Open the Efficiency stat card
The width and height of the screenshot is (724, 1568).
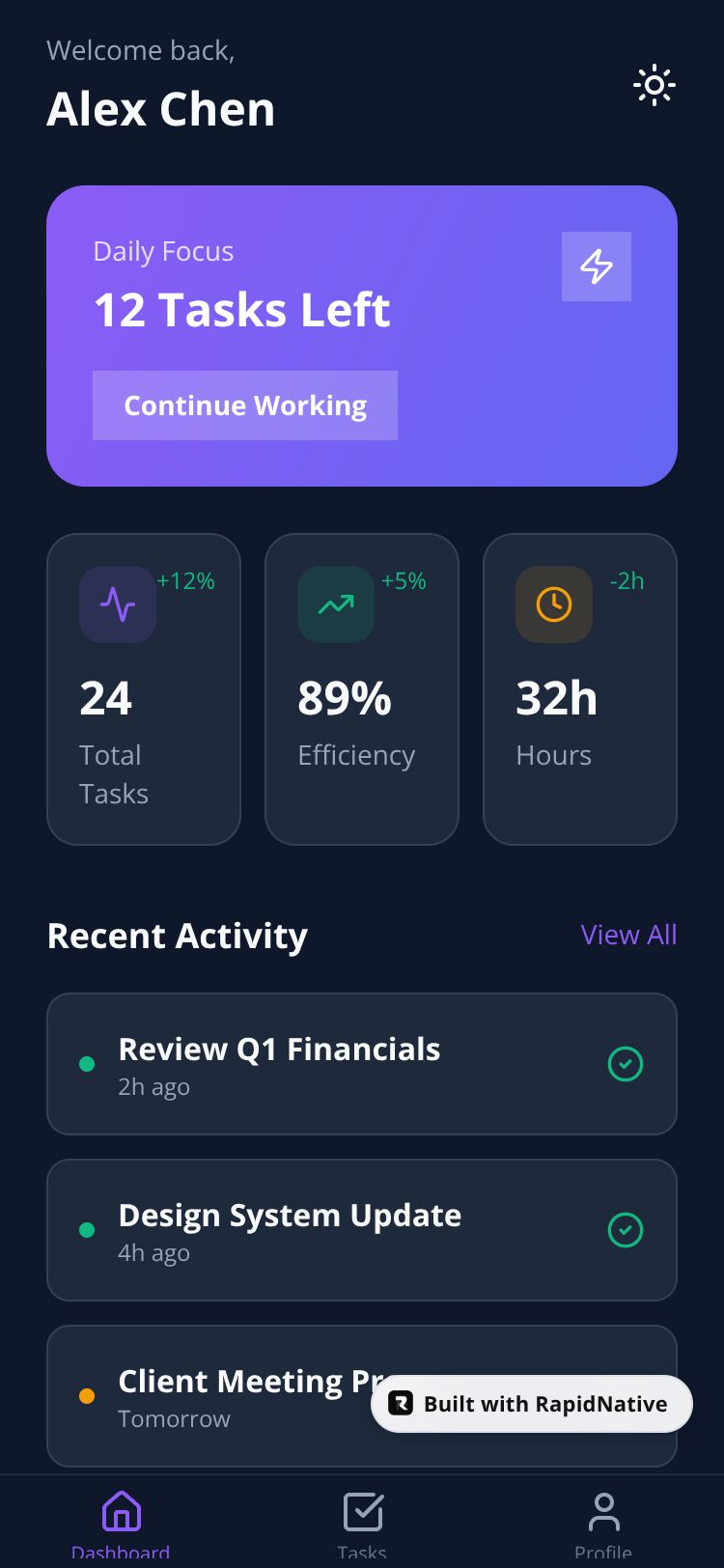(362, 689)
